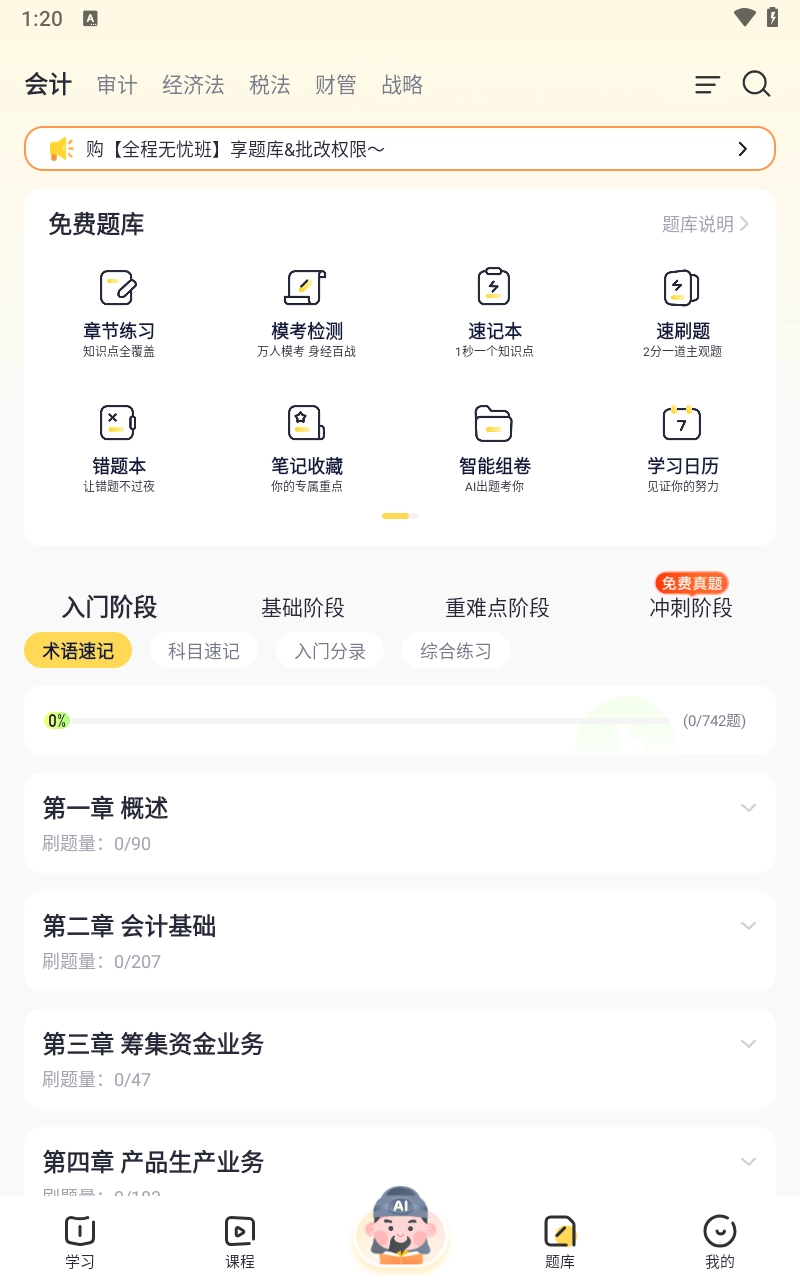The width and height of the screenshot is (800, 1280).
Task: Expand 第二章 会计基础 chapter
Action: (400, 940)
